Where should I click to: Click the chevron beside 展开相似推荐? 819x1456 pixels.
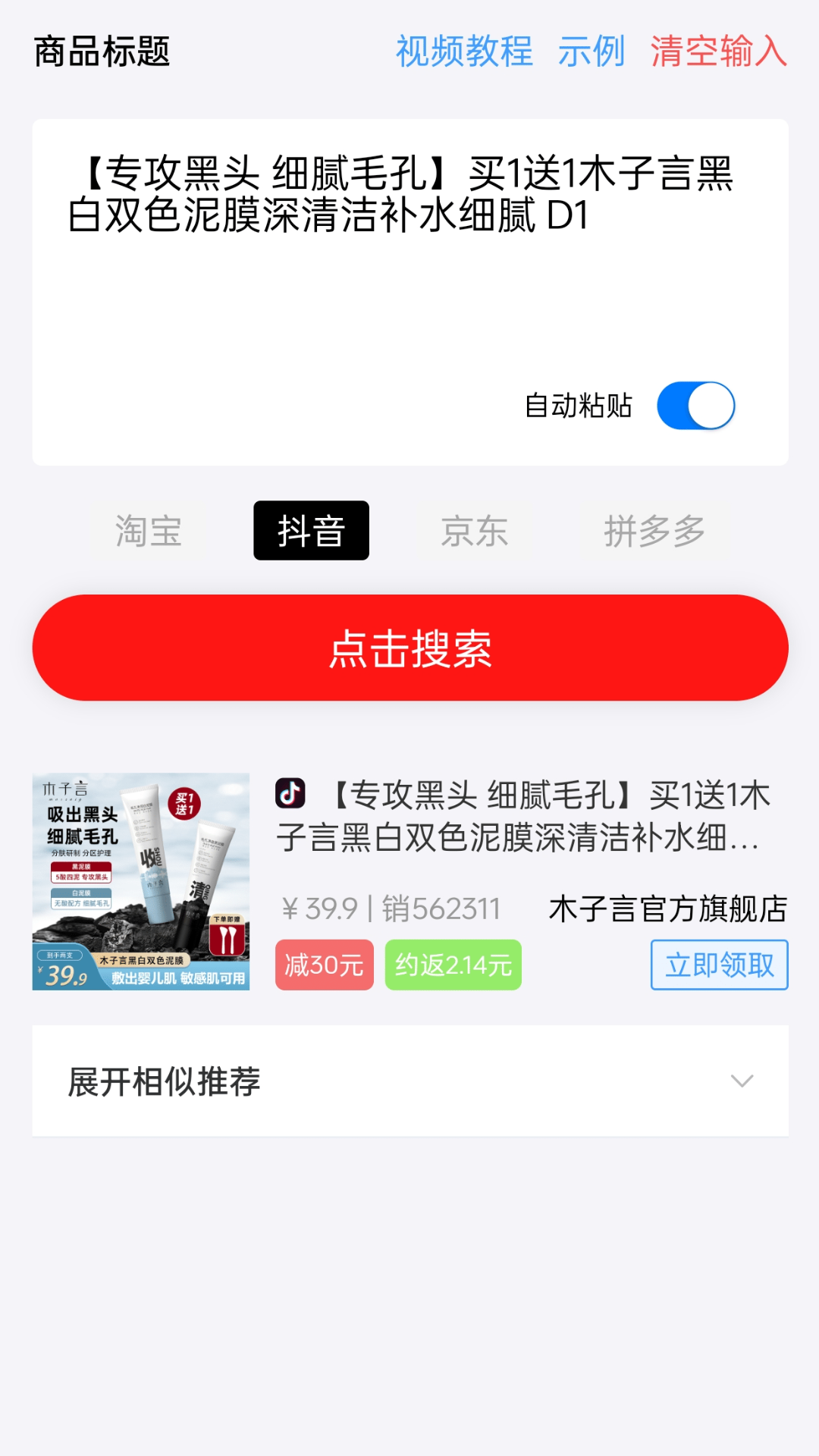click(x=741, y=1081)
